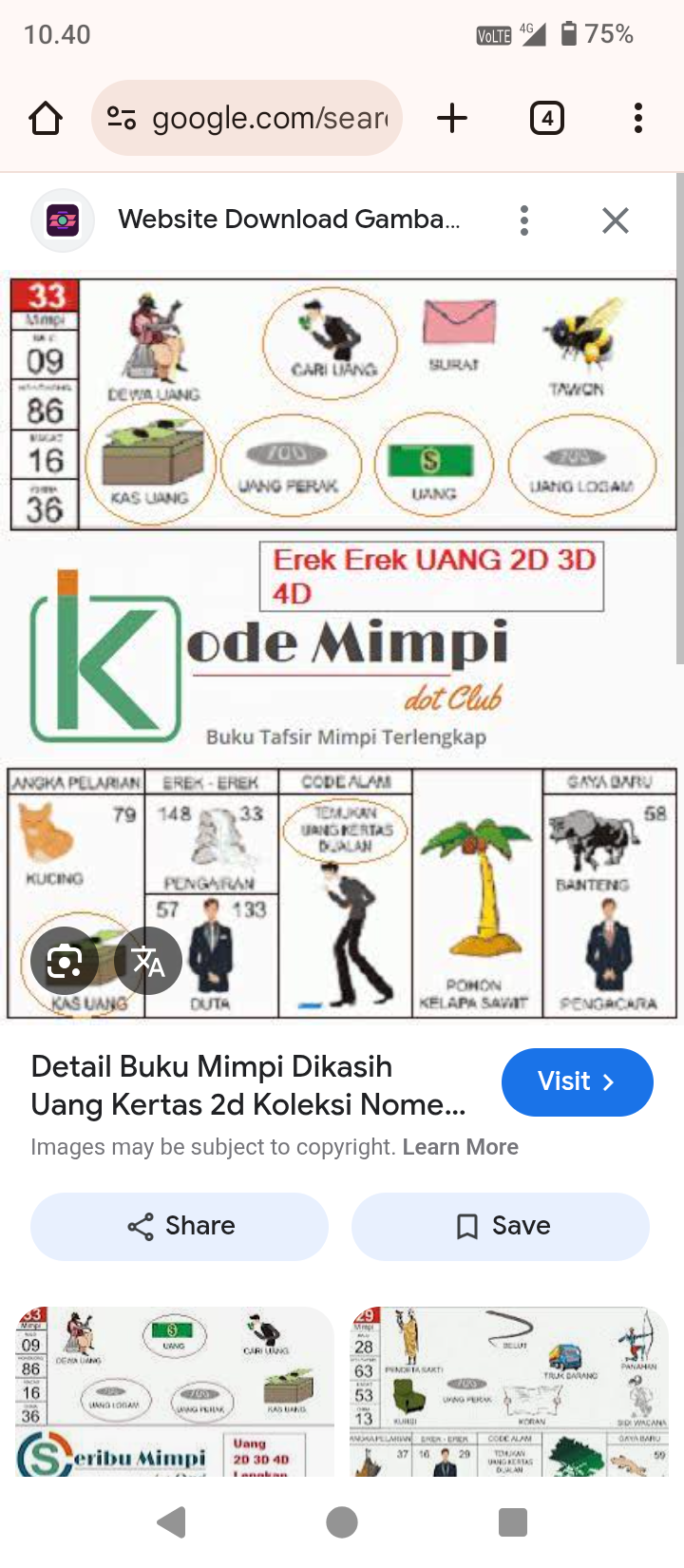Open Detail Buku Mimpi Dikasih Uang Kertas page
This screenshot has height=1568, width=684.
pos(249,1085)
